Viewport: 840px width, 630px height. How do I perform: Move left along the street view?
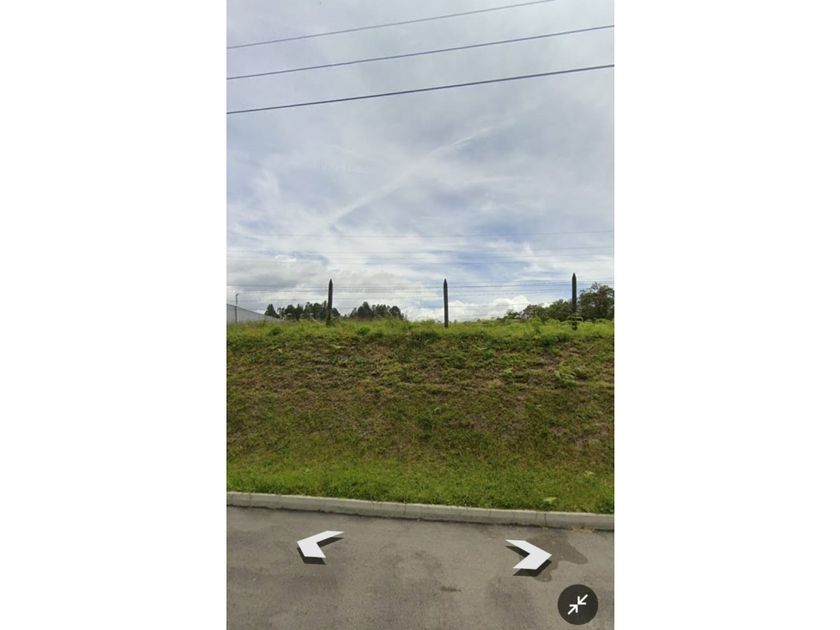point(317,545)
